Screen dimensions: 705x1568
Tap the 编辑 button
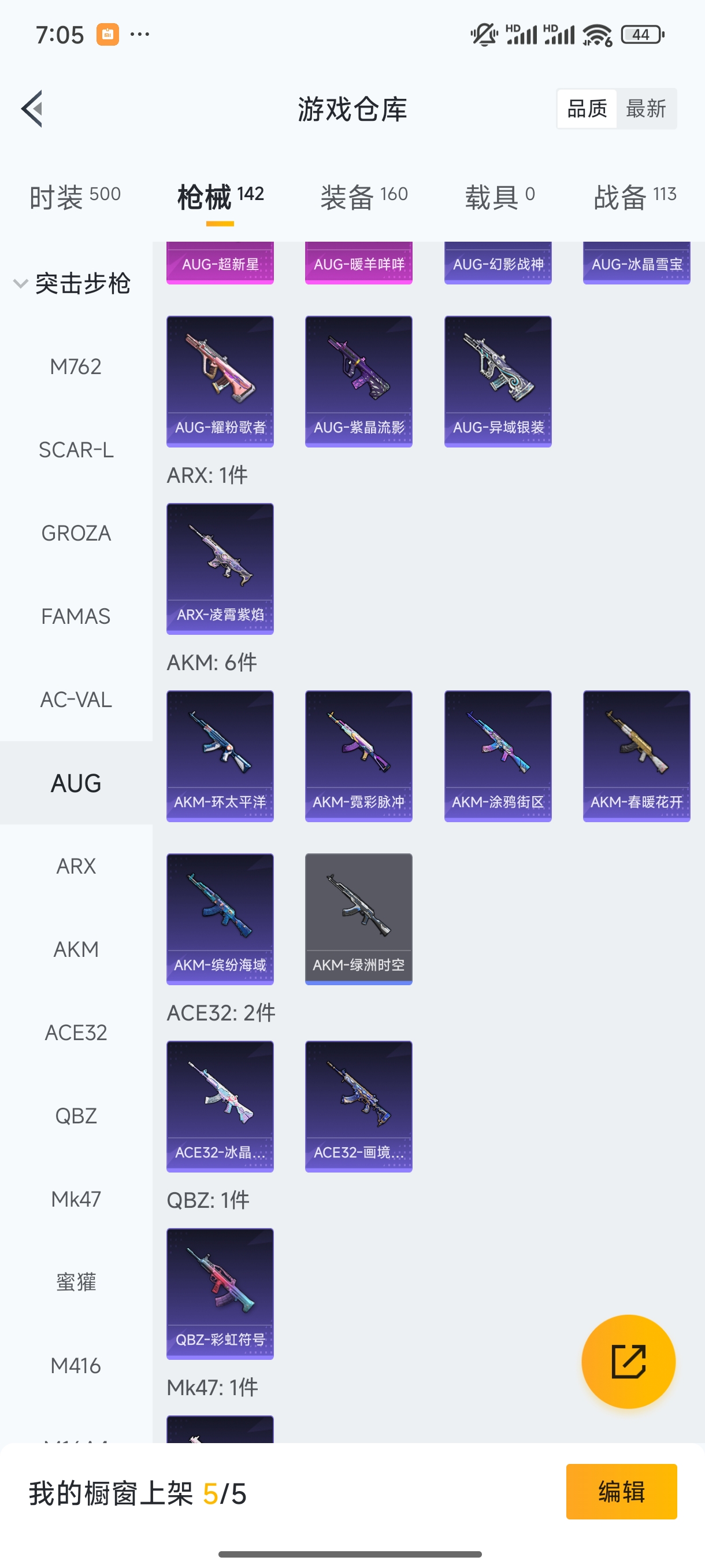[x=621, y=1491]
